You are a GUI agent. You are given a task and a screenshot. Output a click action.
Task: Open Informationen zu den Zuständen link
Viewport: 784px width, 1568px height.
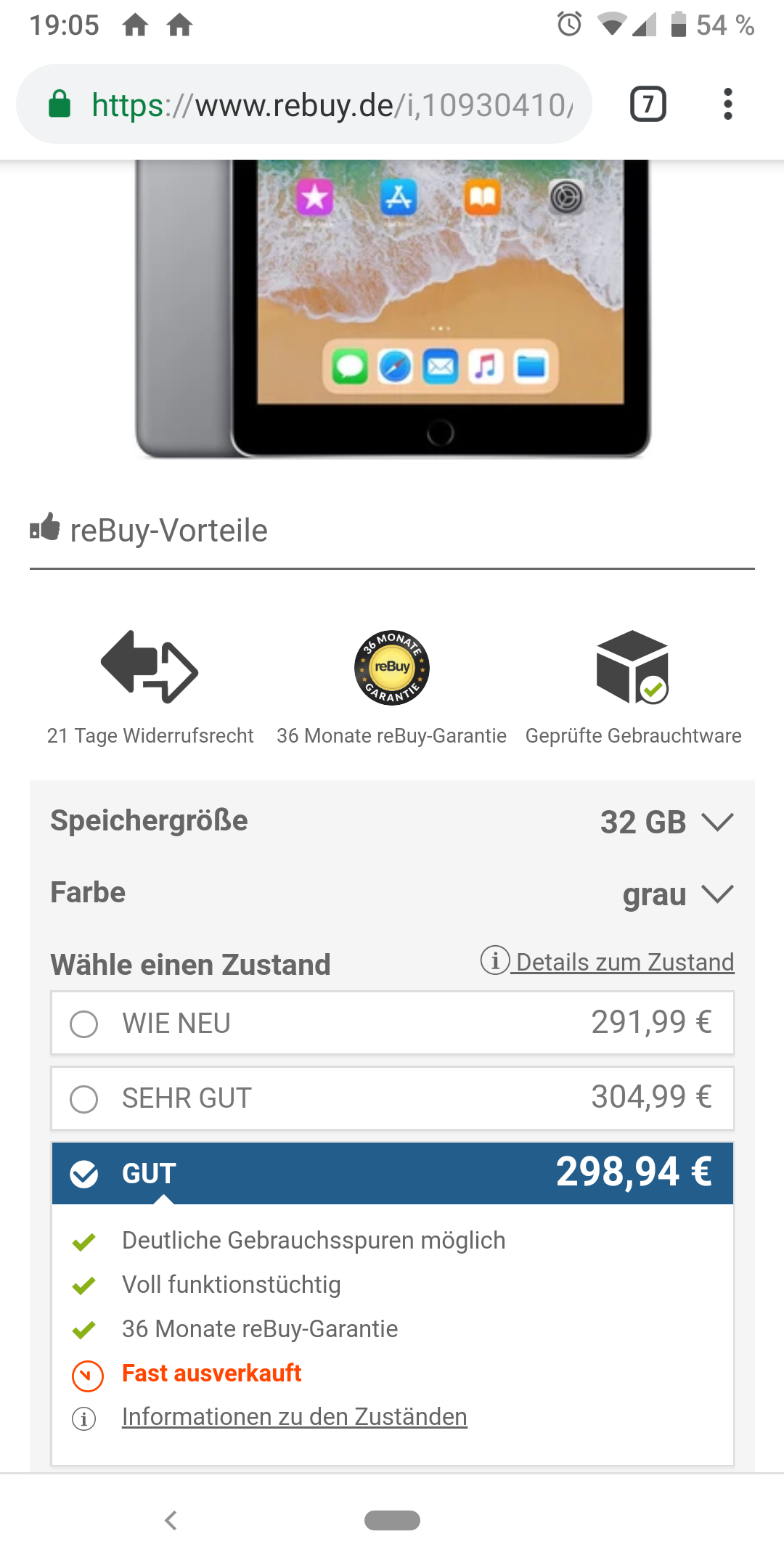[294, 1416]
